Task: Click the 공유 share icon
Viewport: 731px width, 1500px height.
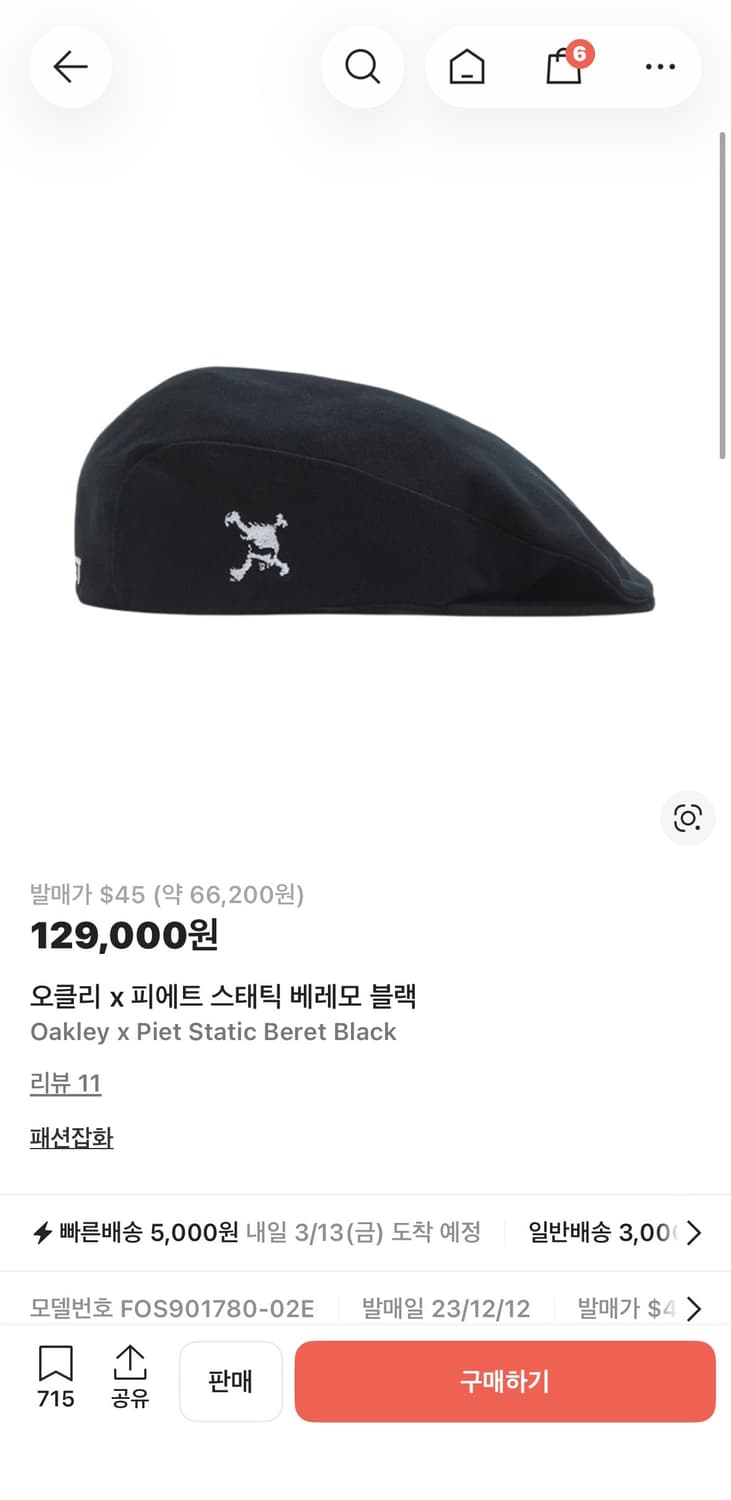Action: pos(131,1370)
